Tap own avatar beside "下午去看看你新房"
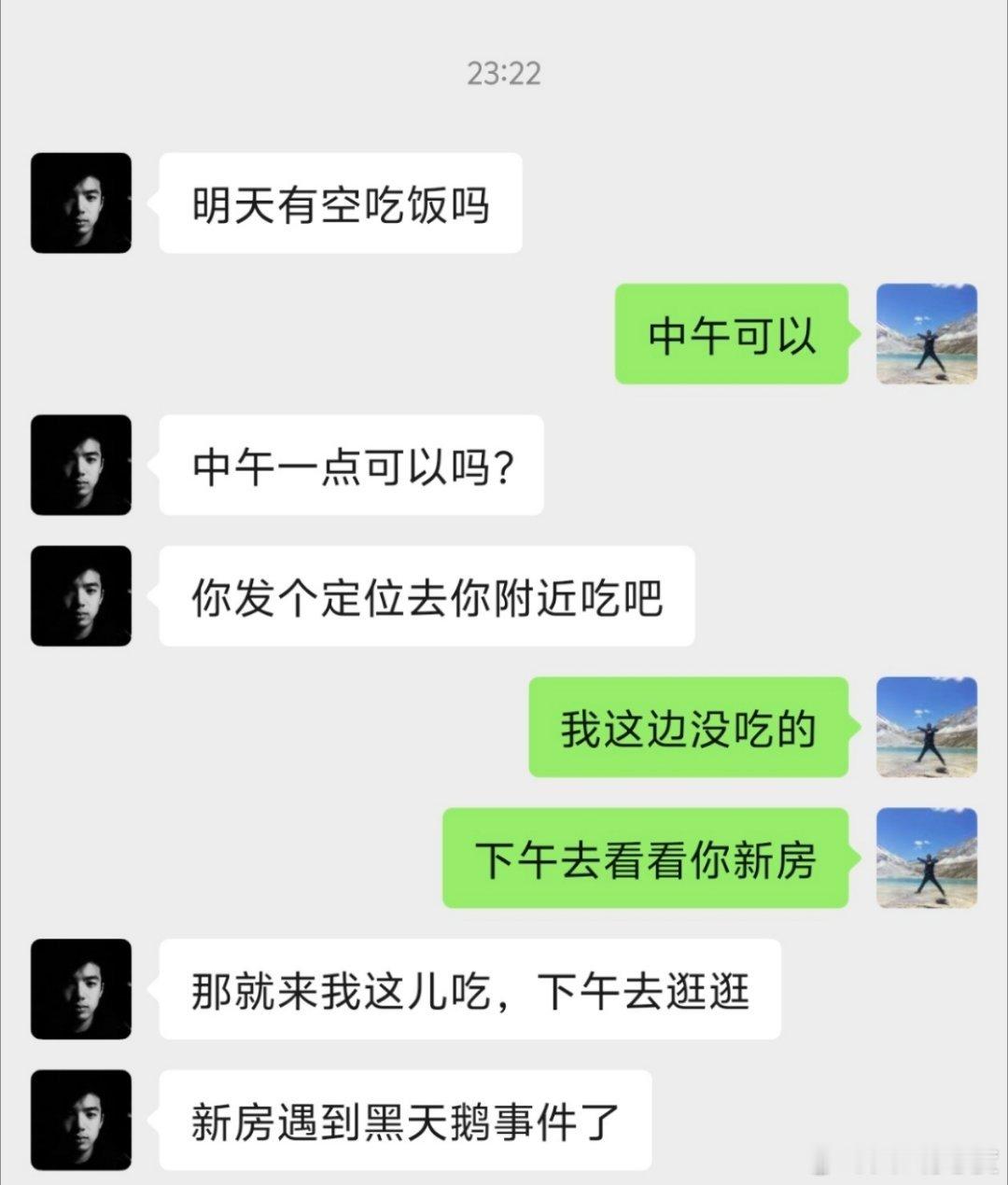The width and height of the screenshot is (1008, 1185). tap(927, 858)
